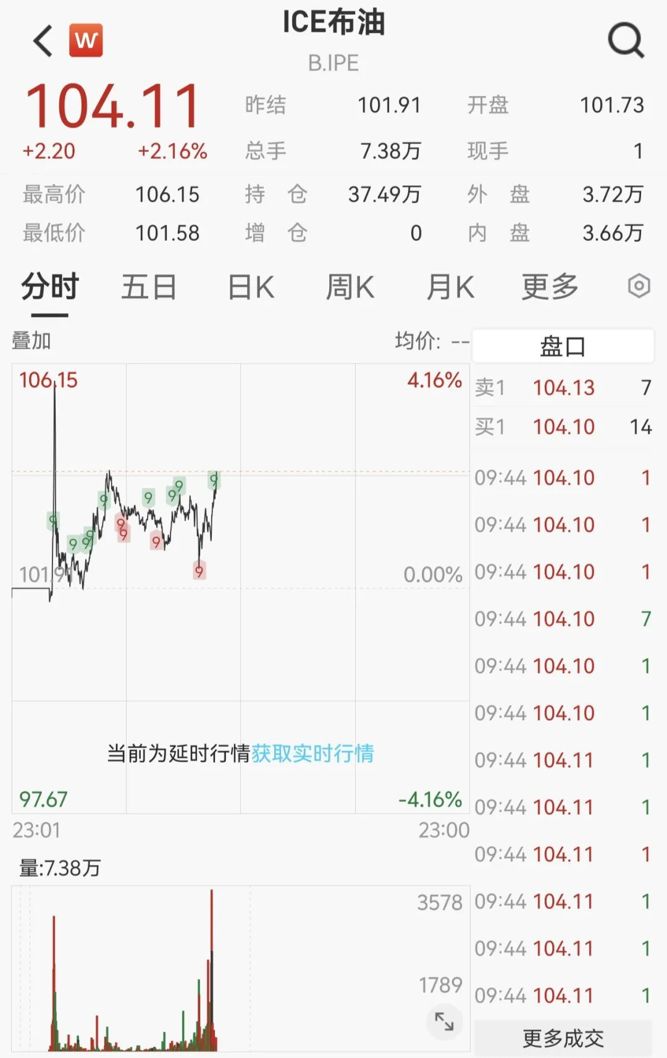Tap the 叠加 overlay option
This screenshot has height=1058, width=667.
31,341
